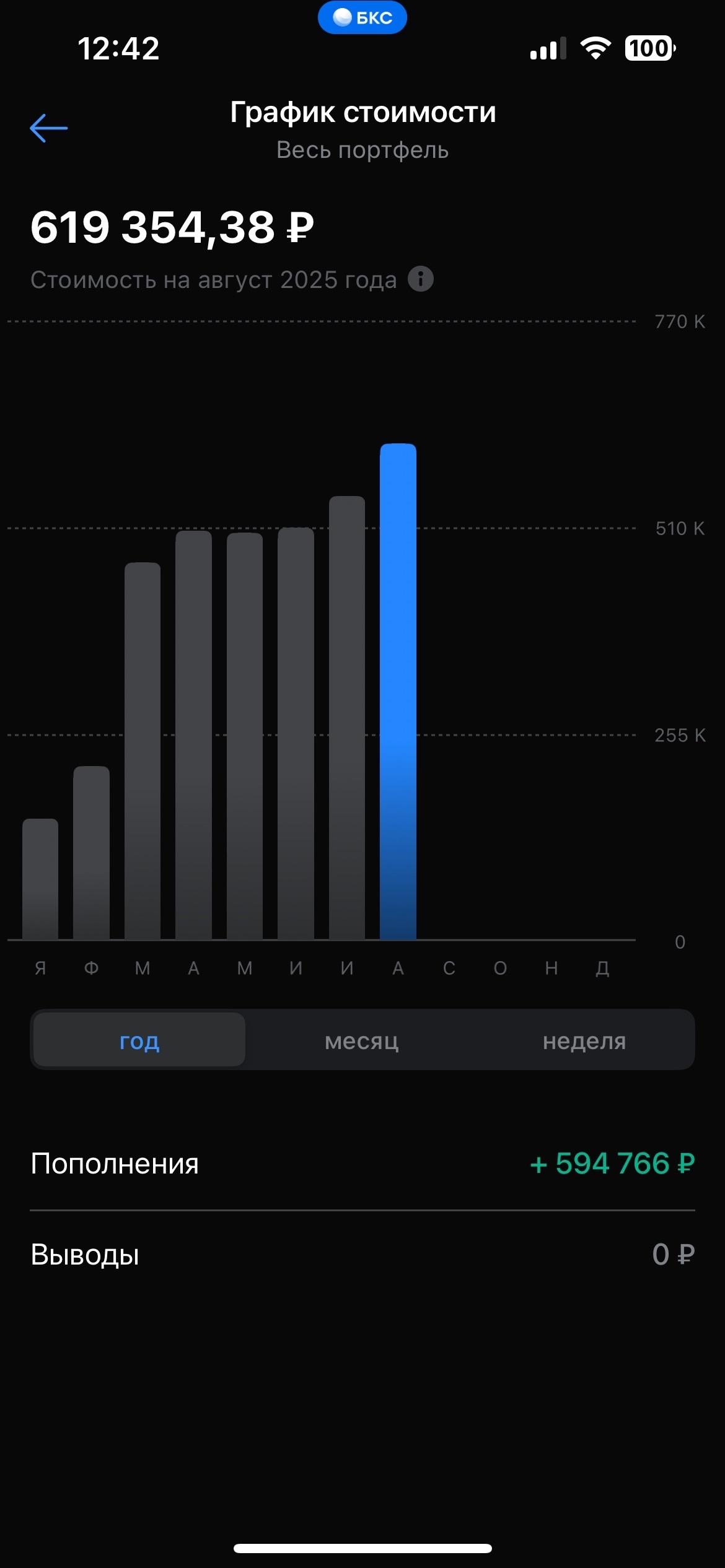The width and height of the screenshot is (725, 1568).
Task: Select the год period tab
Action: point(139,1040)
